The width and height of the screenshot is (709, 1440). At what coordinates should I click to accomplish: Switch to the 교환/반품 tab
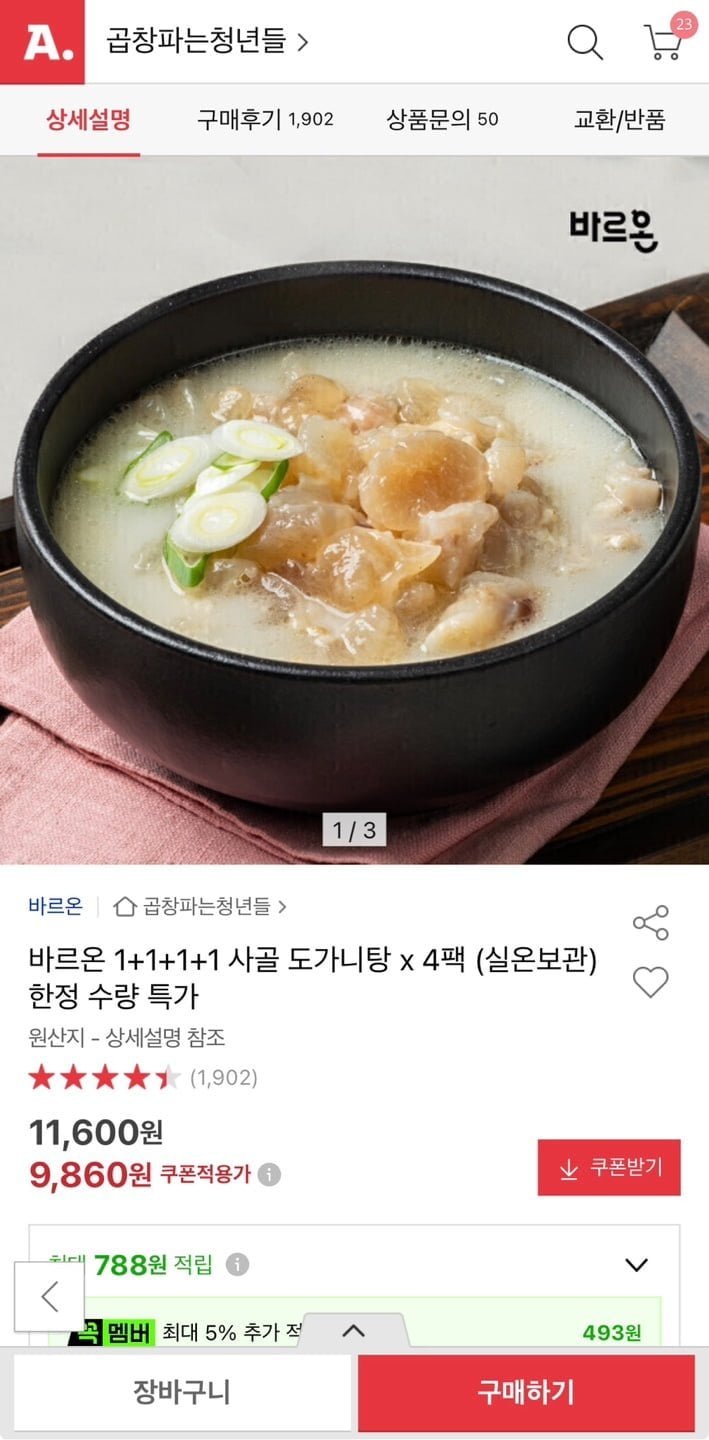(619, 120)
